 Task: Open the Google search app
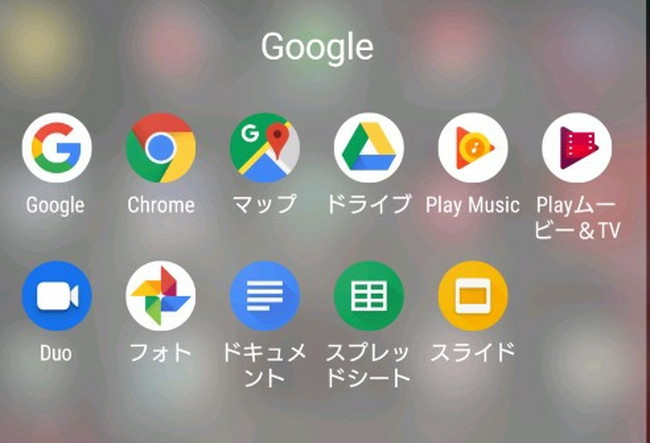[56, 147]
